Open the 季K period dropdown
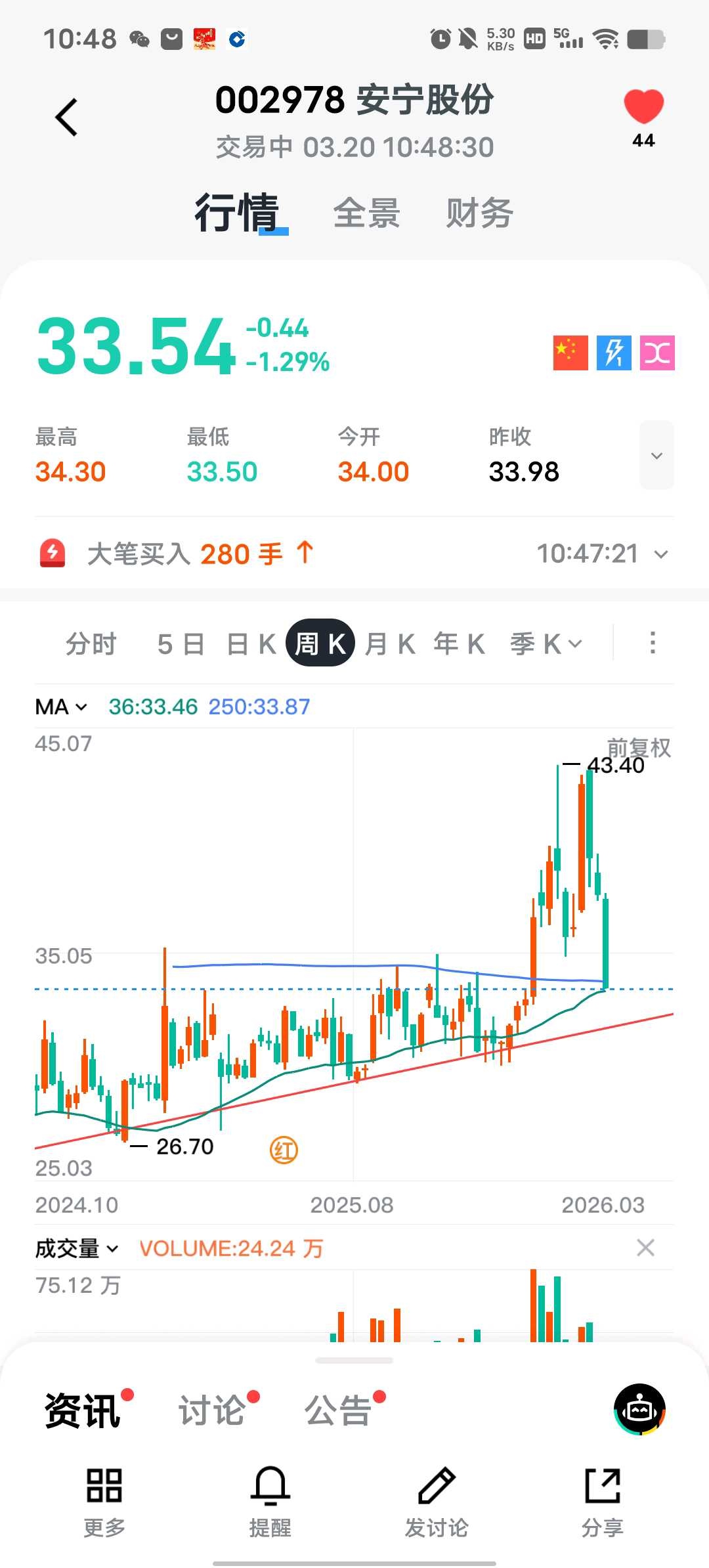The image size is (709, 1568). coord(546,643)
